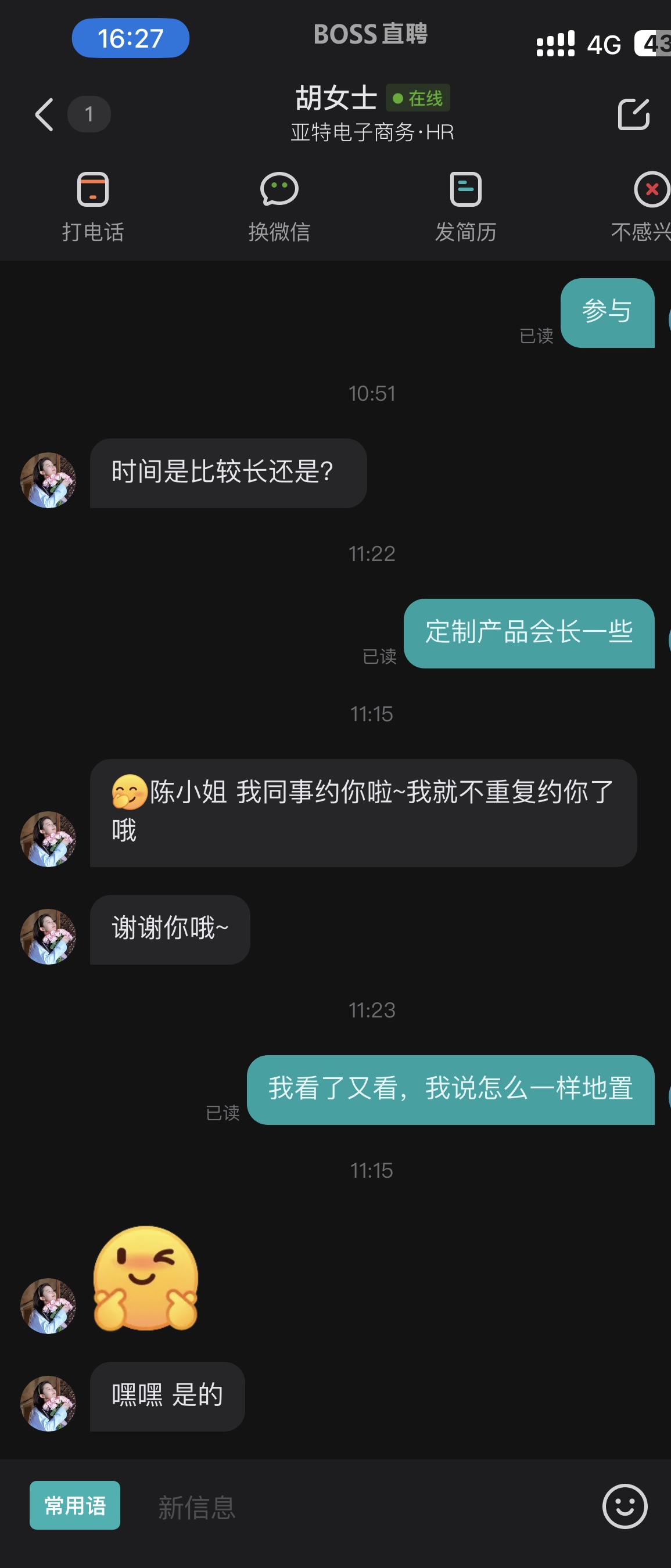Screen dimensions: 671x1568
Task: Send resume with 发简历
Action: (466, 207)
